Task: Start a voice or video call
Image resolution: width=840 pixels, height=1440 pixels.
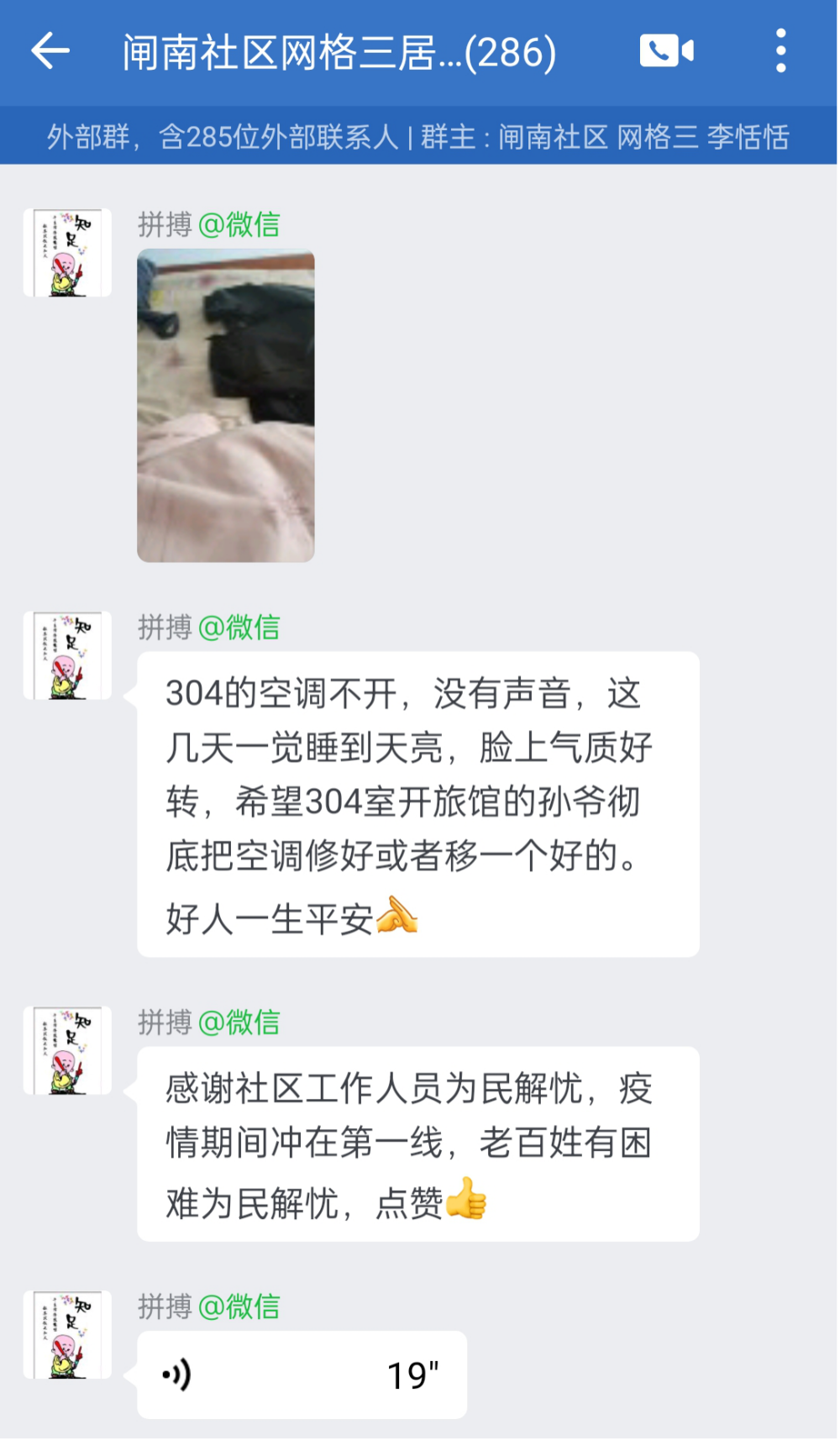Action: tap(666, 51)
